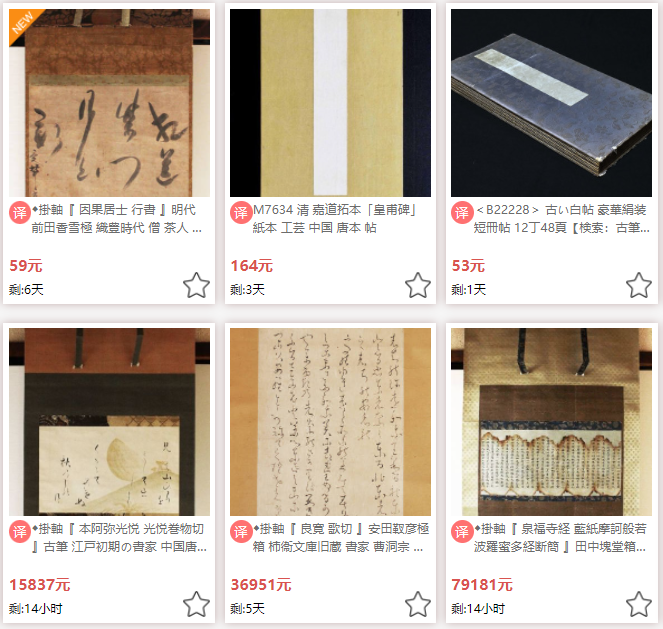Open the 本阿弥光悦 scroll listing

(x=110, y=421)
